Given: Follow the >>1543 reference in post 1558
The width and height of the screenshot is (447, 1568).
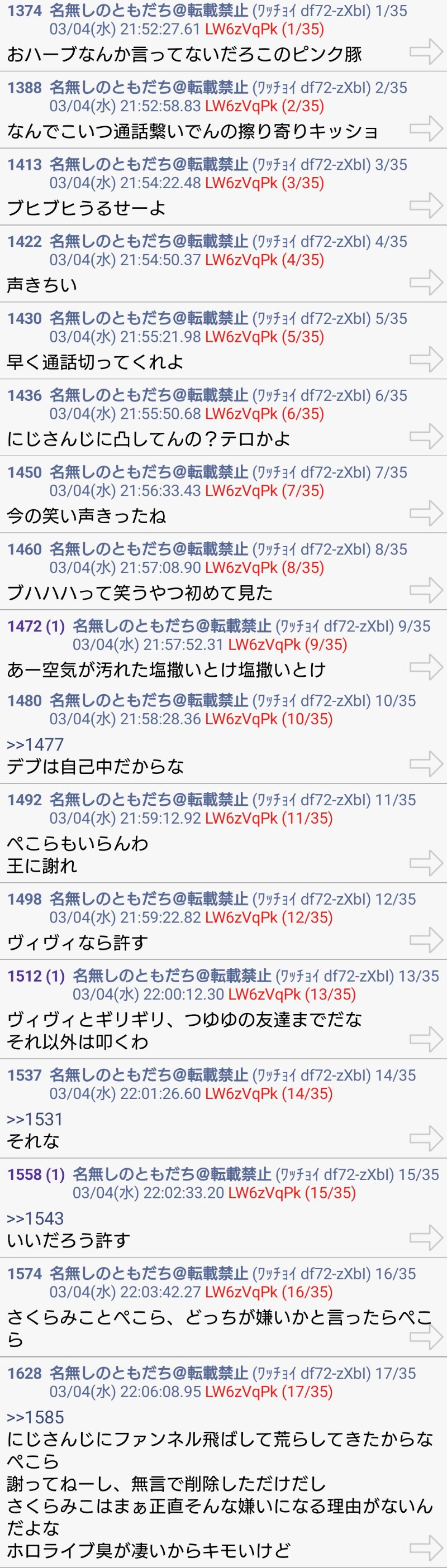Looking at the screenshot, I should pos(35,1218).
